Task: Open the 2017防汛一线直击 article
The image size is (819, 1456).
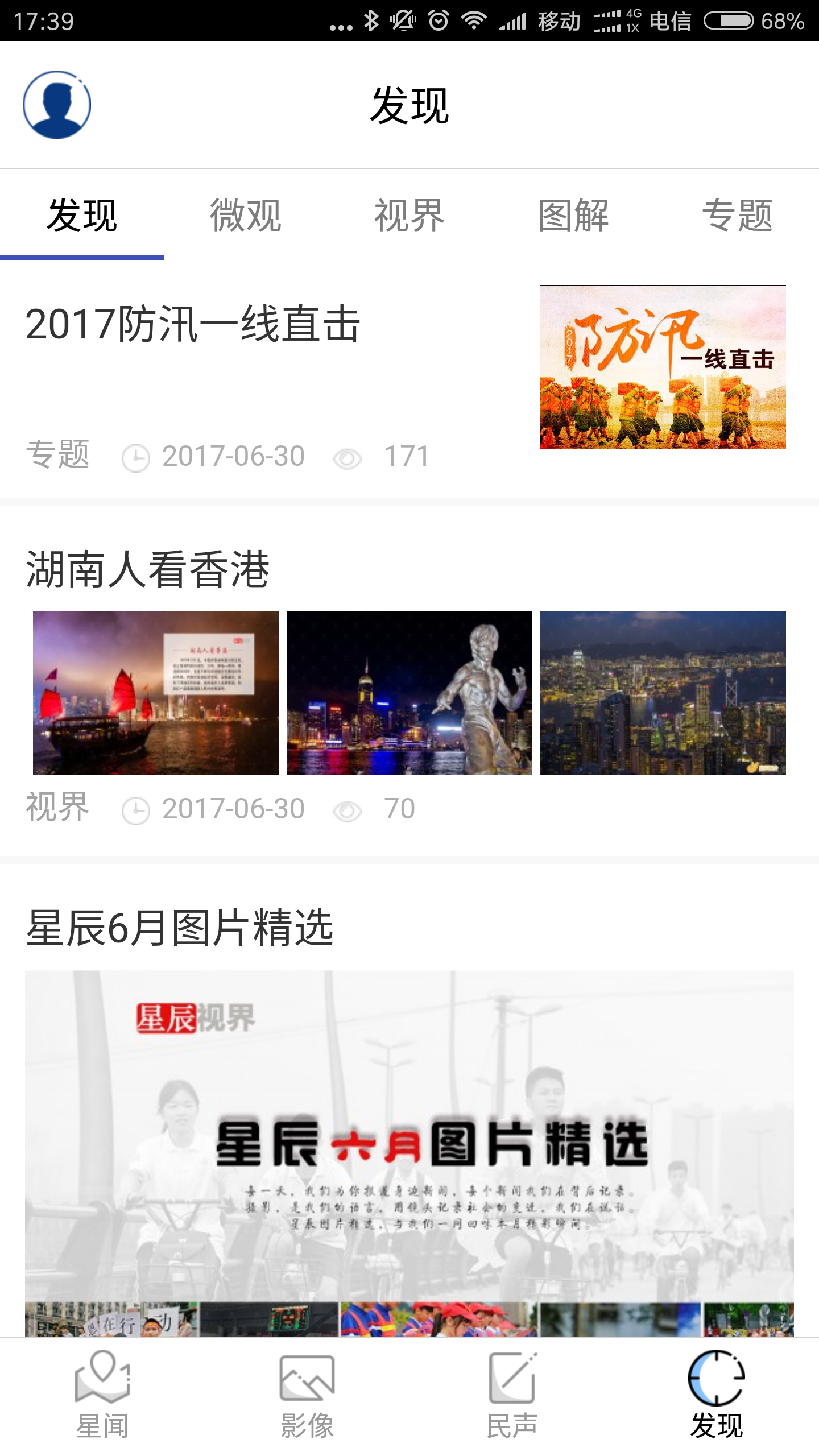Action: pos(193,324)
